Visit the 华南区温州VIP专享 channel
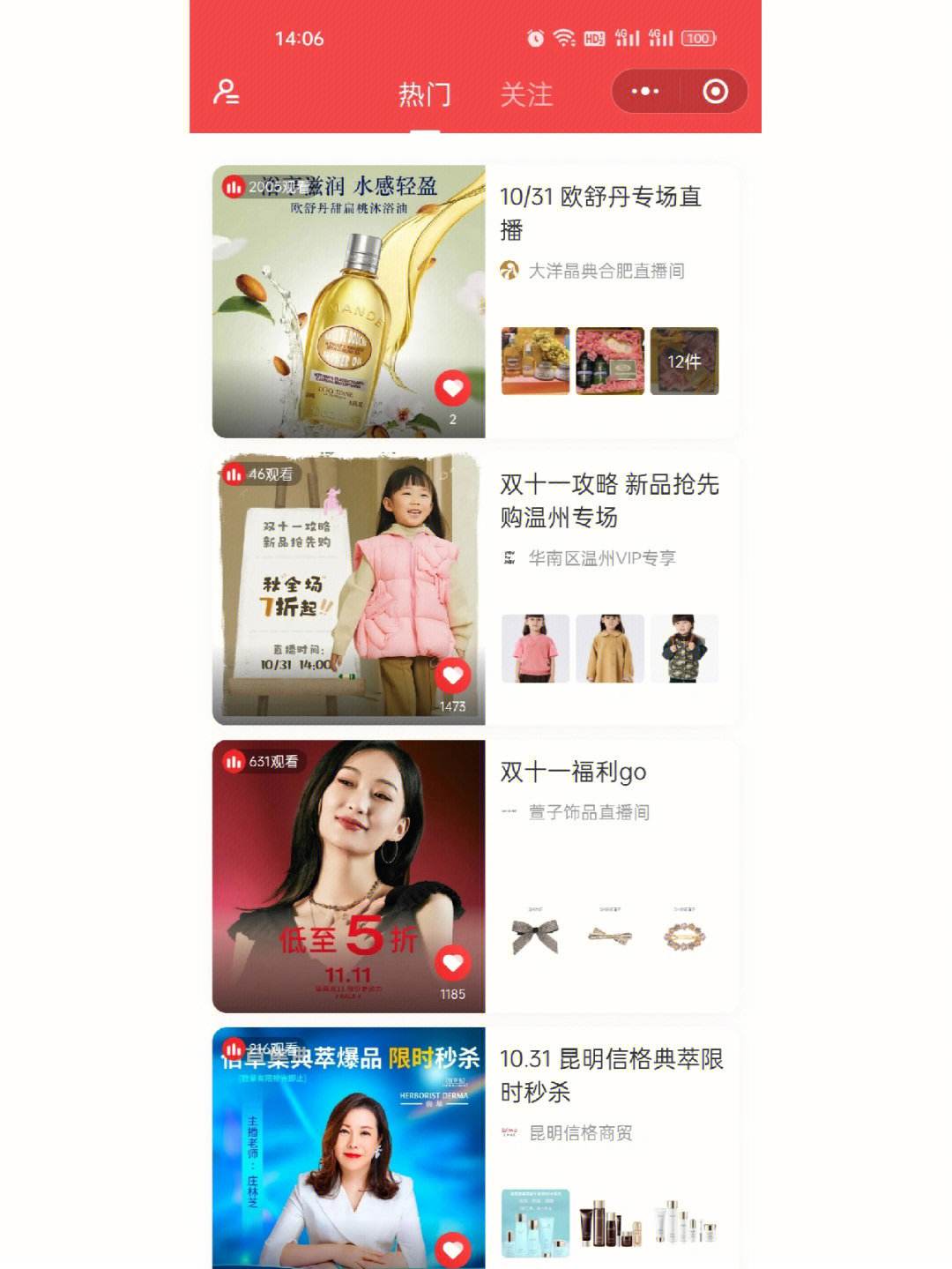The height and width of the screenshot is (1269, 952). coord(601,558)
